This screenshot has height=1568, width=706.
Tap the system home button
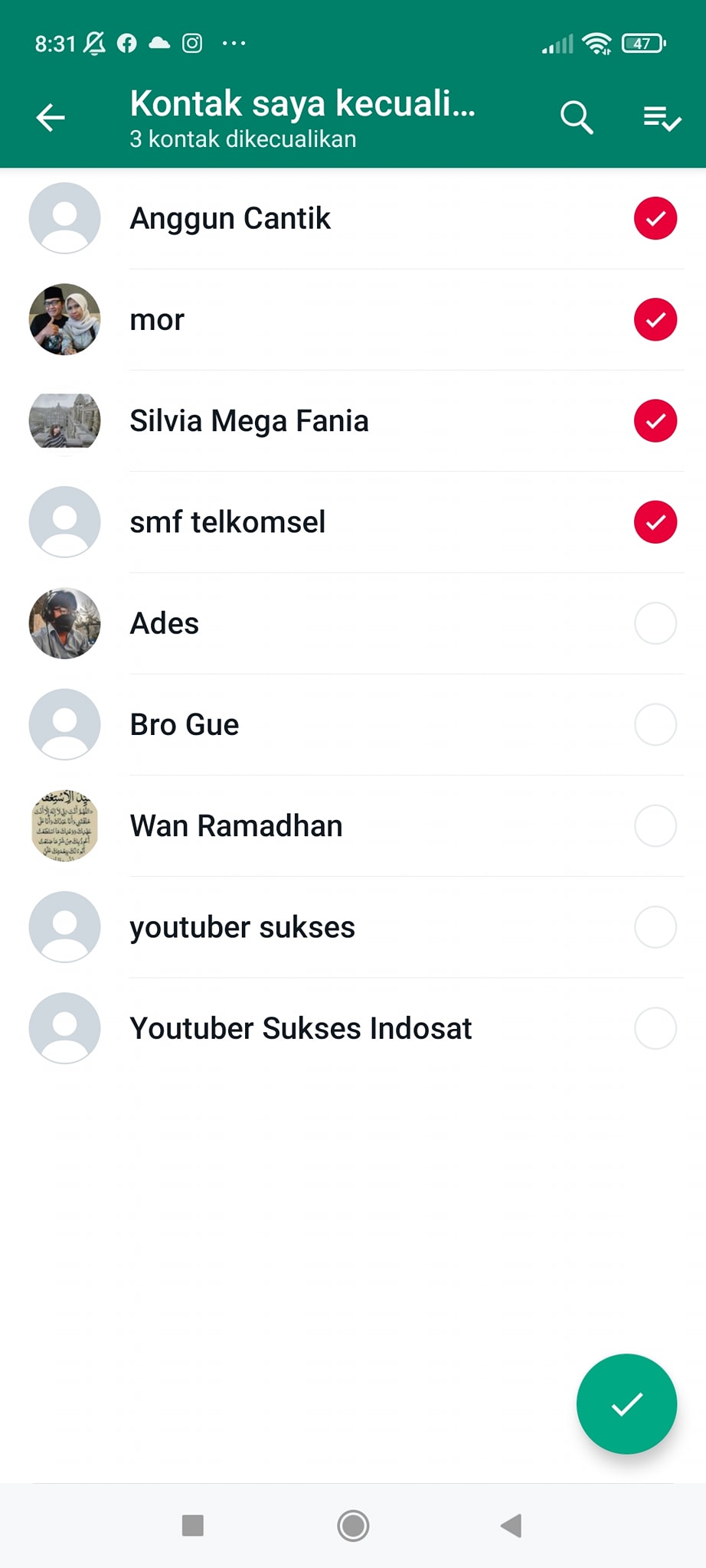(353, 1525)
